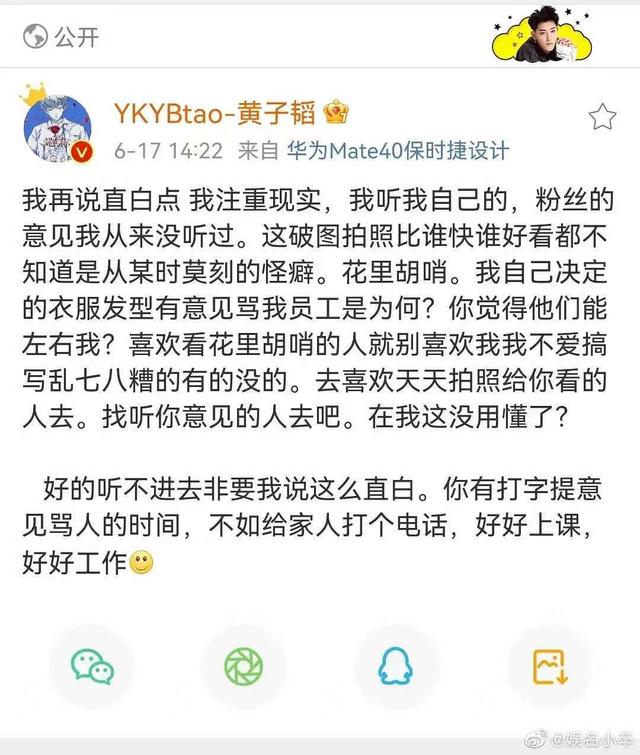Screen dimensions: 640x755
Task: Share the post to QQ
Action: tap(396, 666)
